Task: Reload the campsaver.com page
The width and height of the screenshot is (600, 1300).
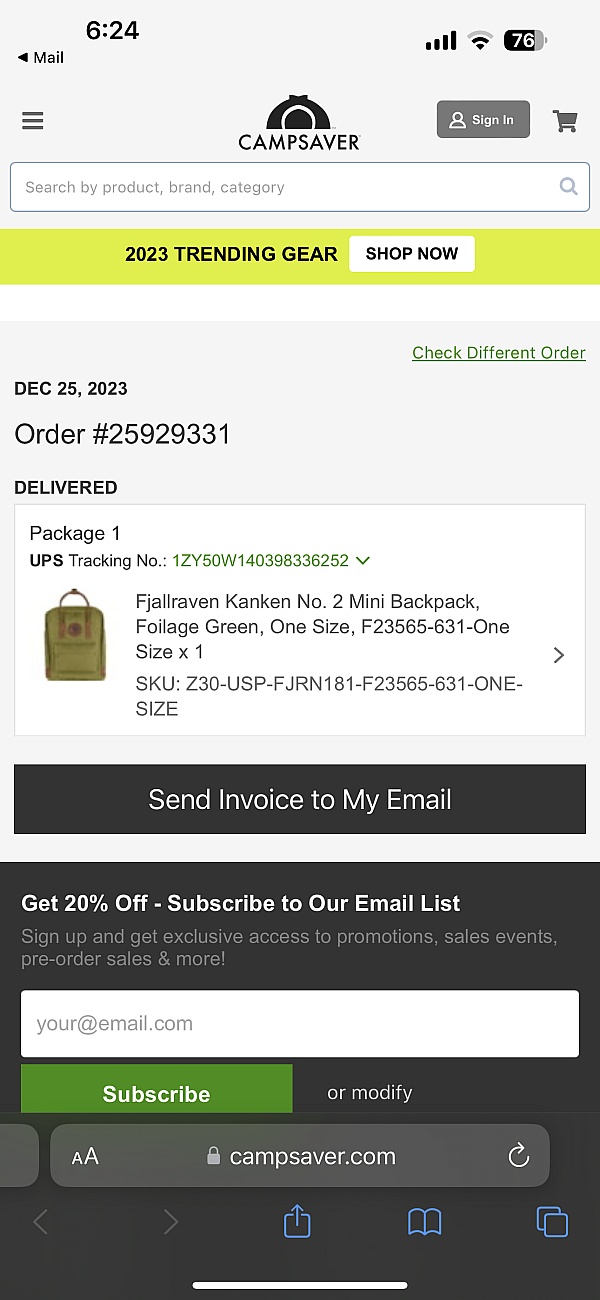Action: [518, 1156]
